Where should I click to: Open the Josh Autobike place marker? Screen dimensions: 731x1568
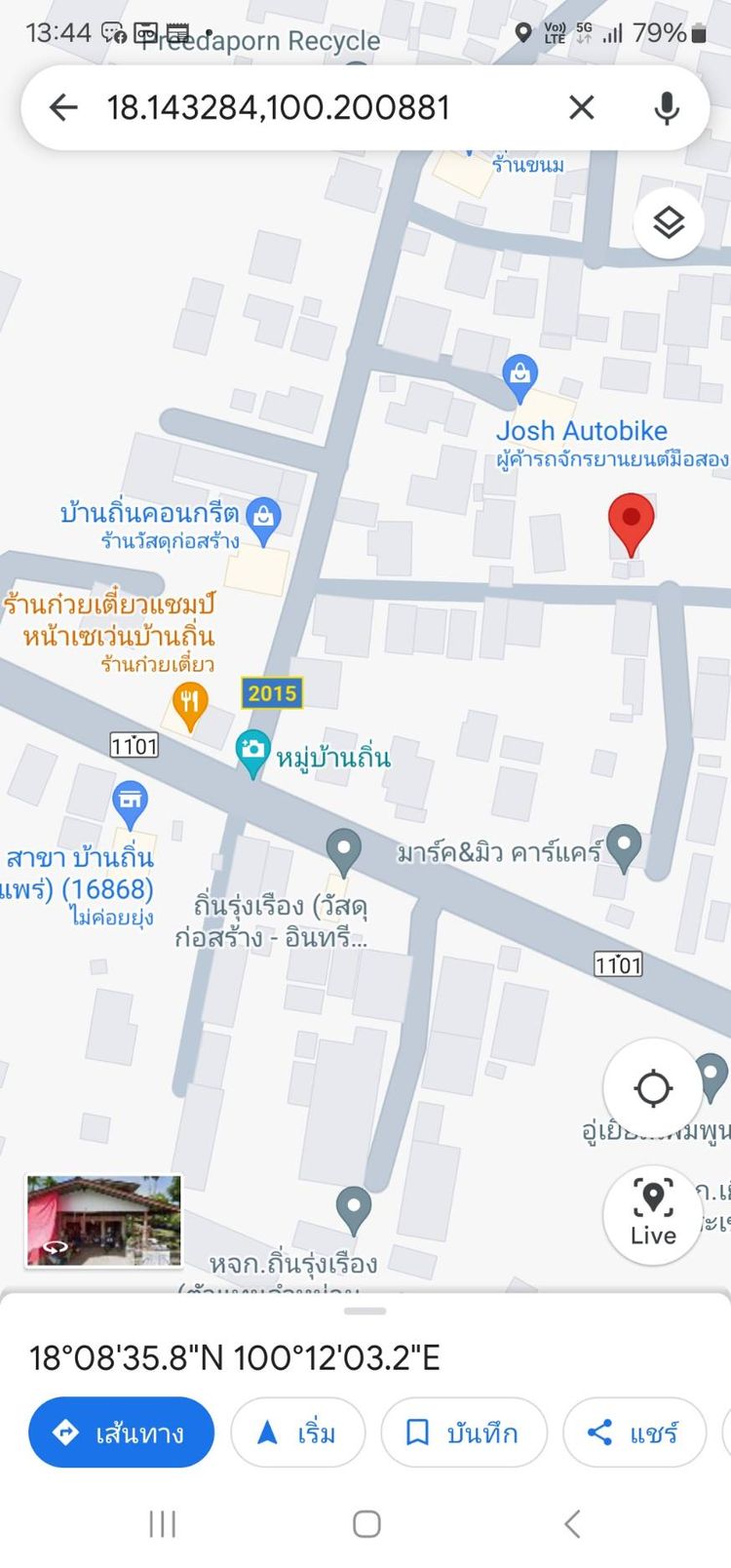tap(519, 376)
